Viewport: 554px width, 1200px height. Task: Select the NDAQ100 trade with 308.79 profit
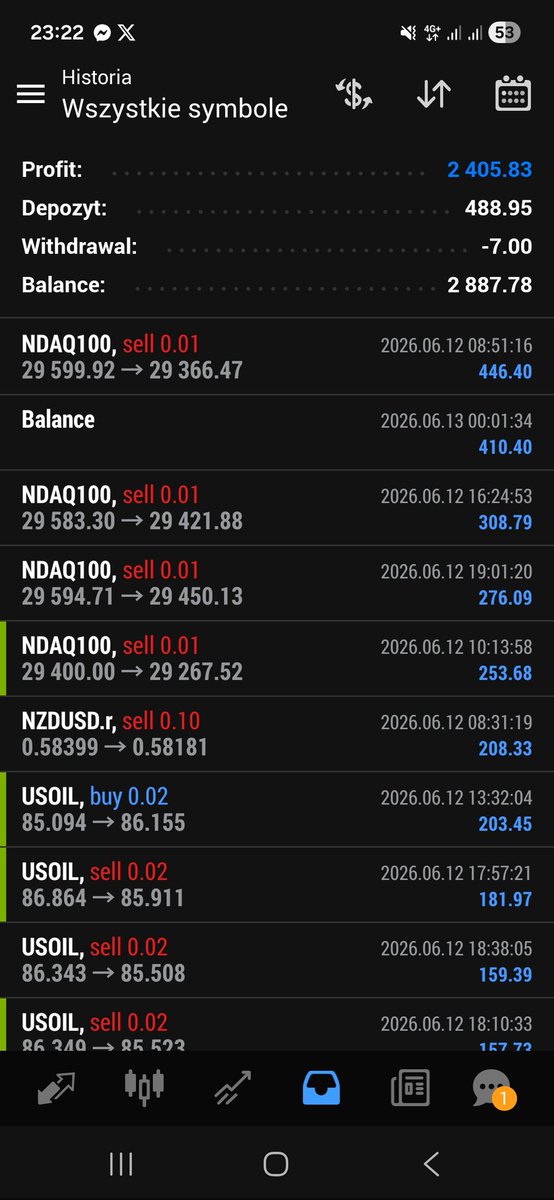pyautogui.click(x=277, y=508)
